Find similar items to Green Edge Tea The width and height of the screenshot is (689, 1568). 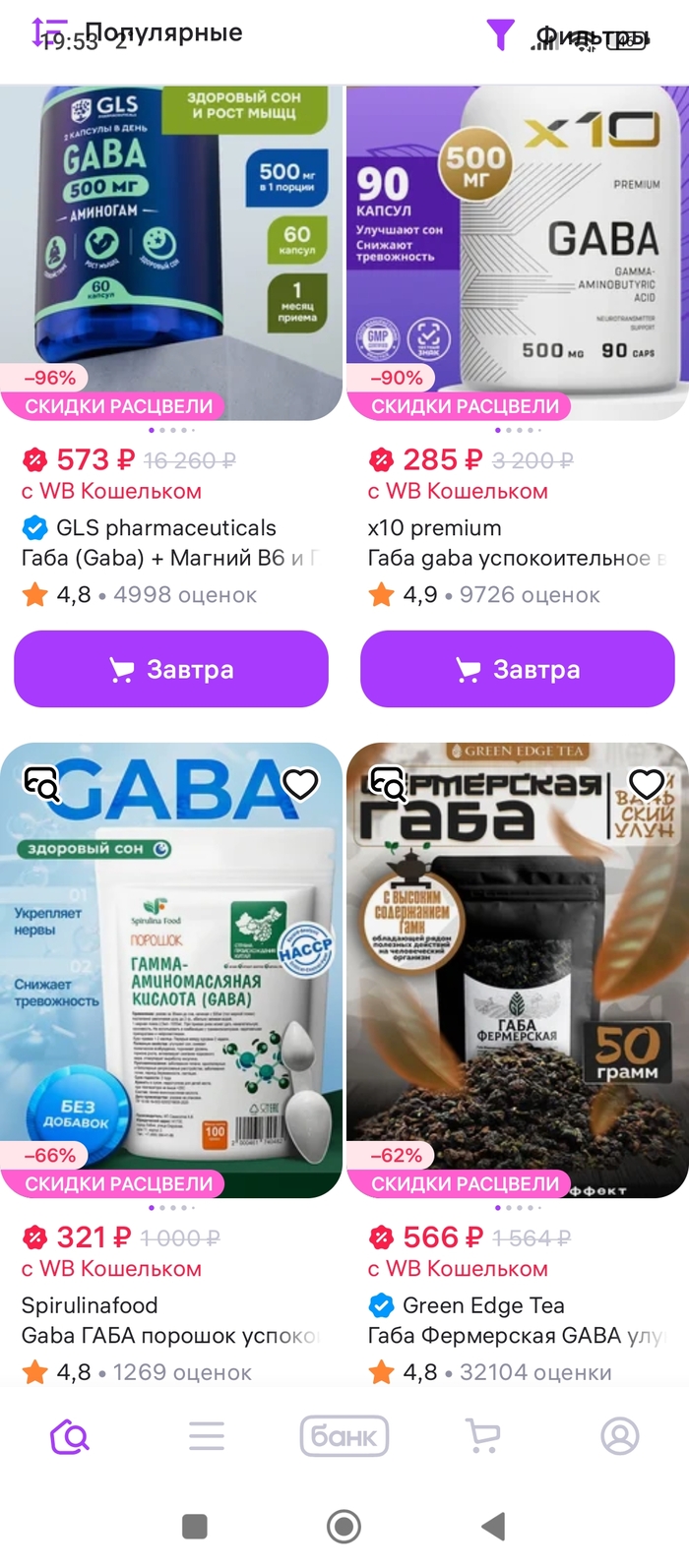click(388, 784)
